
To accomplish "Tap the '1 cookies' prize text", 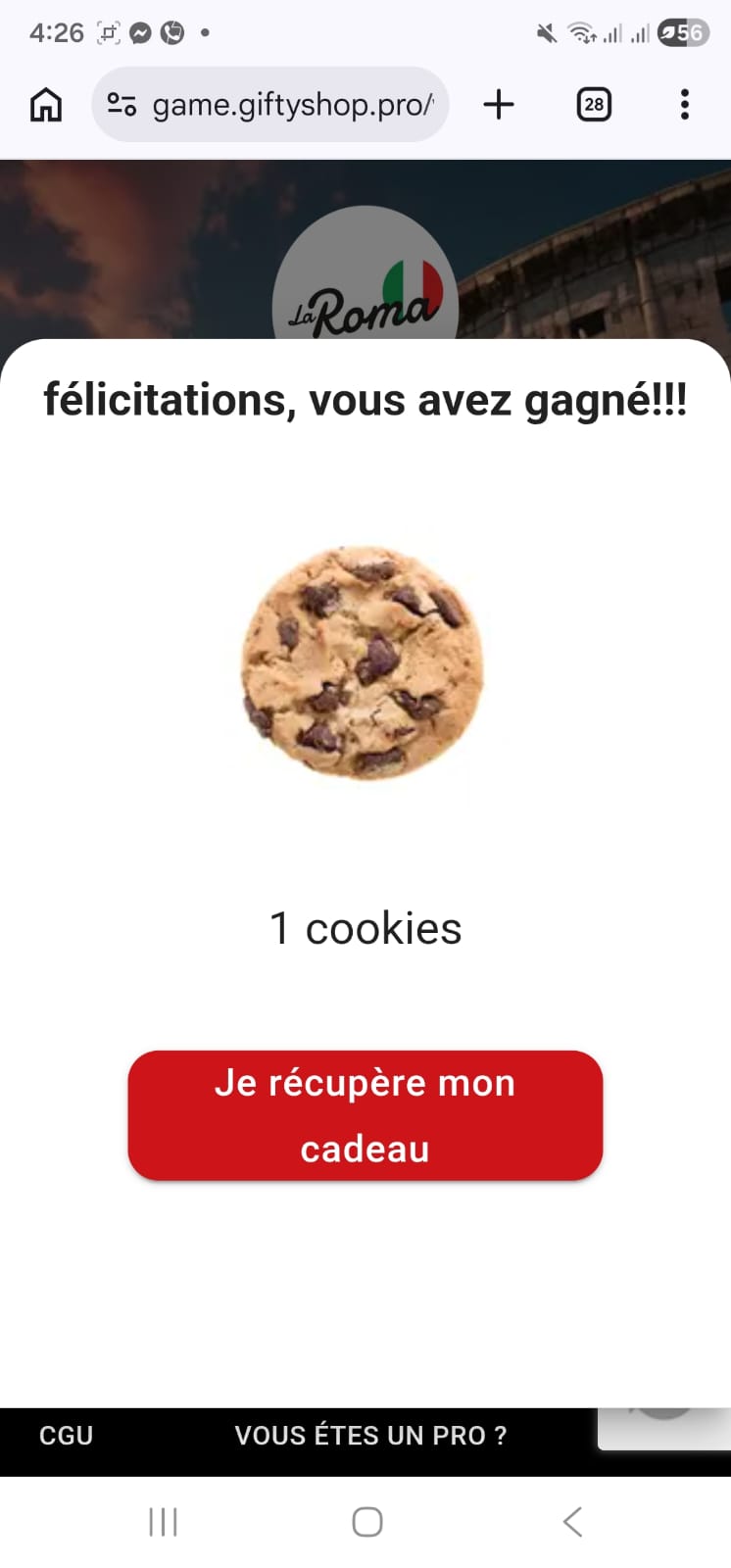I will point(365,928).
